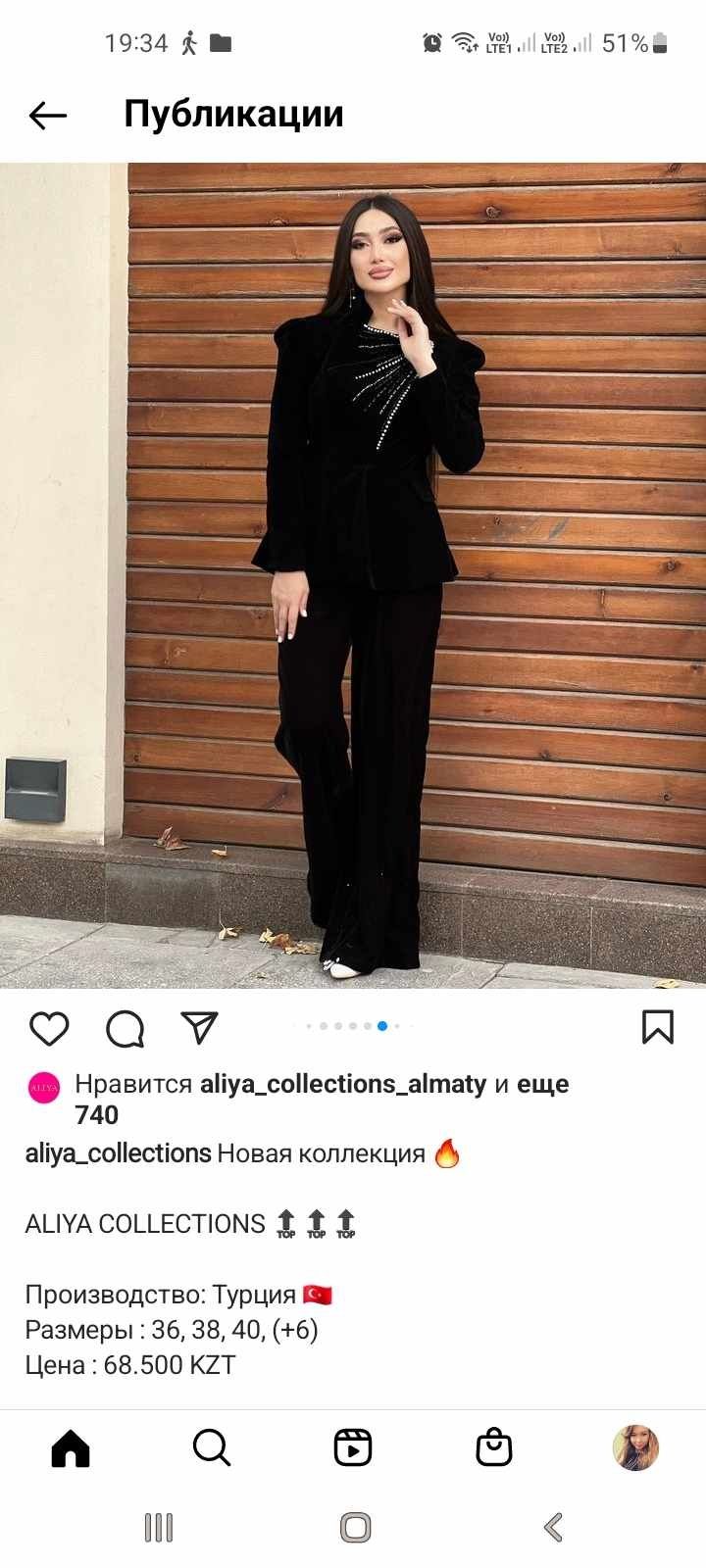
Task: Open the Shop tab
Action: [x=494, y=1447]
